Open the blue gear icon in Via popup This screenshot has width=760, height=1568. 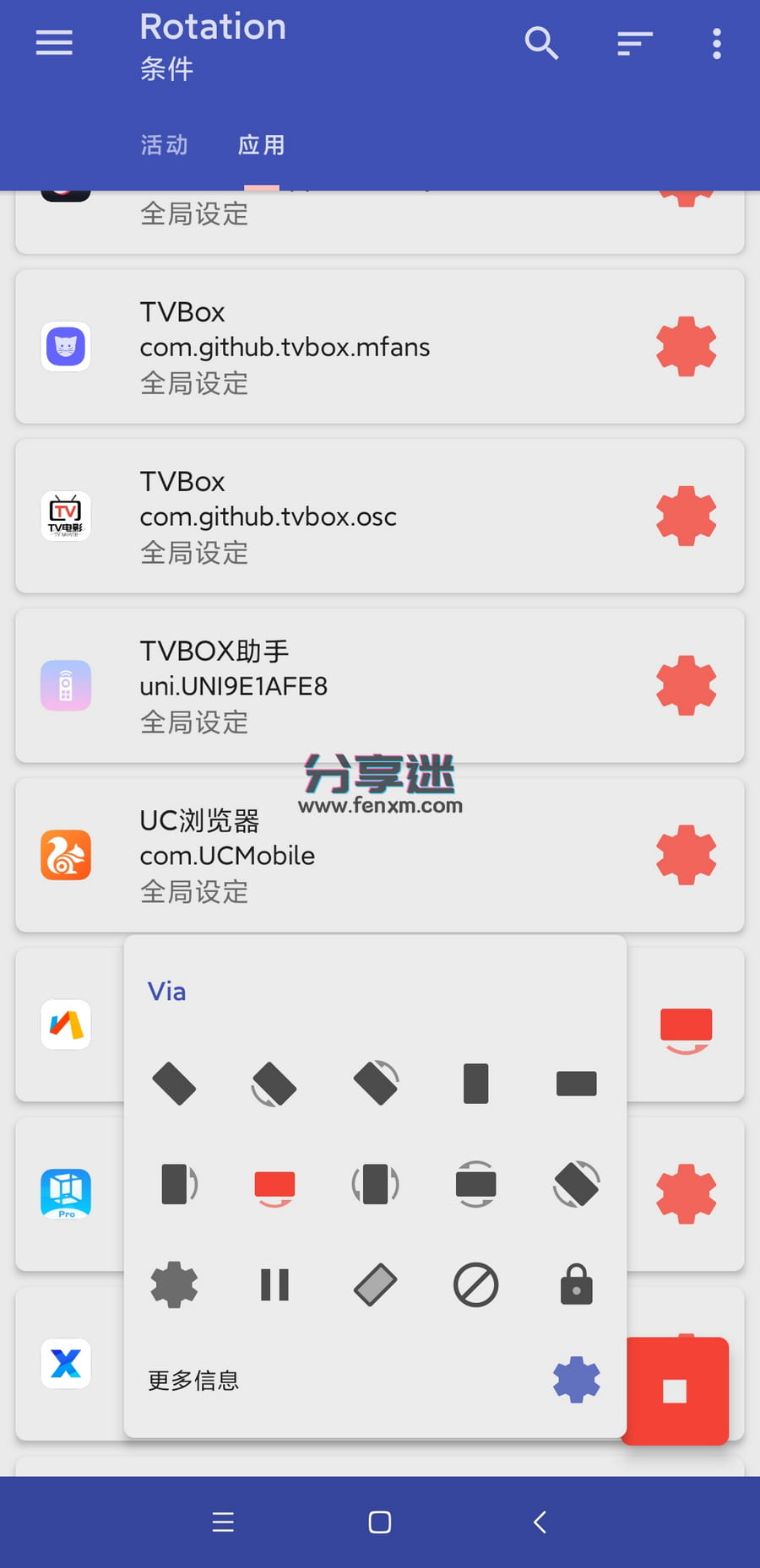click(x=576, y=1379)
